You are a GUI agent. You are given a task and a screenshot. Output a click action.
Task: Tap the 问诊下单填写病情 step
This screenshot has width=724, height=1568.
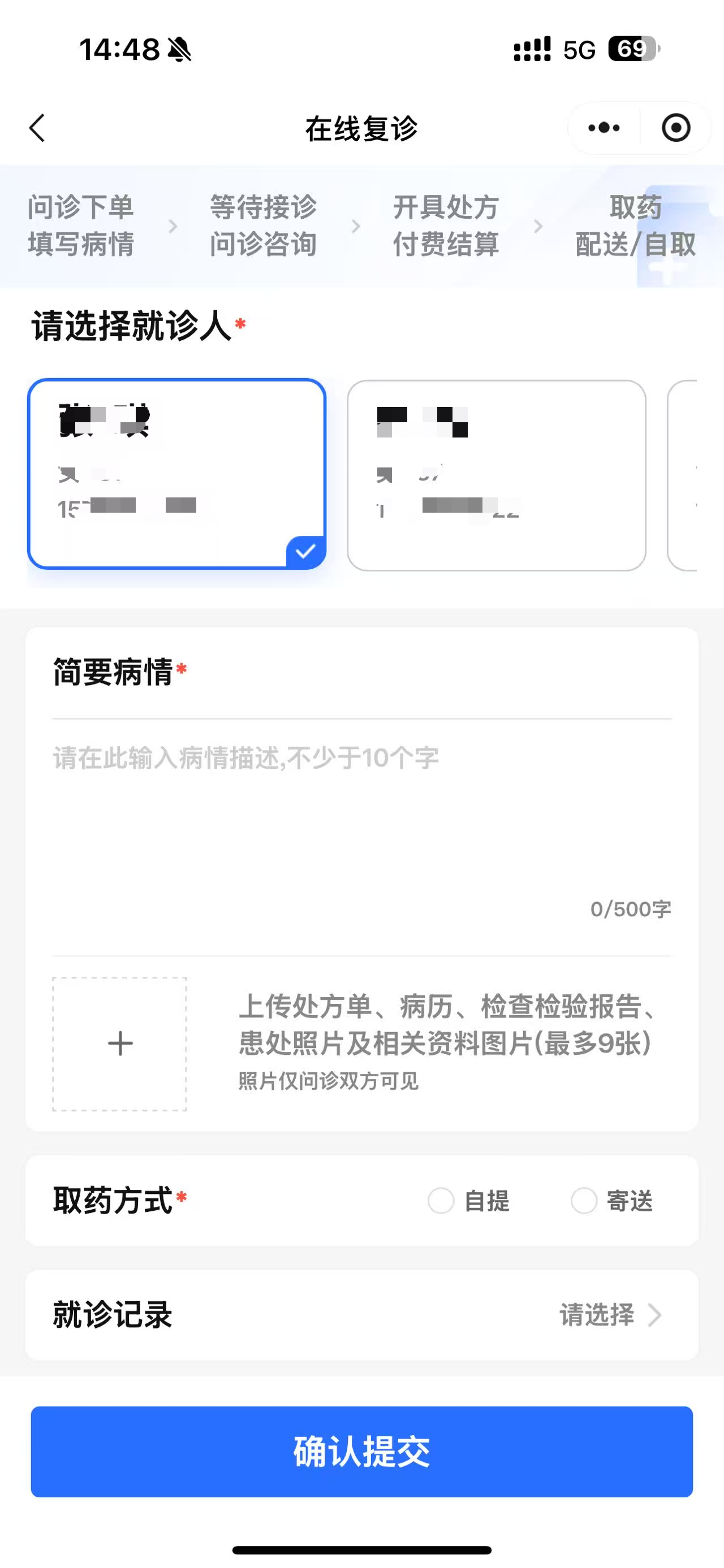tap(82, 227)
